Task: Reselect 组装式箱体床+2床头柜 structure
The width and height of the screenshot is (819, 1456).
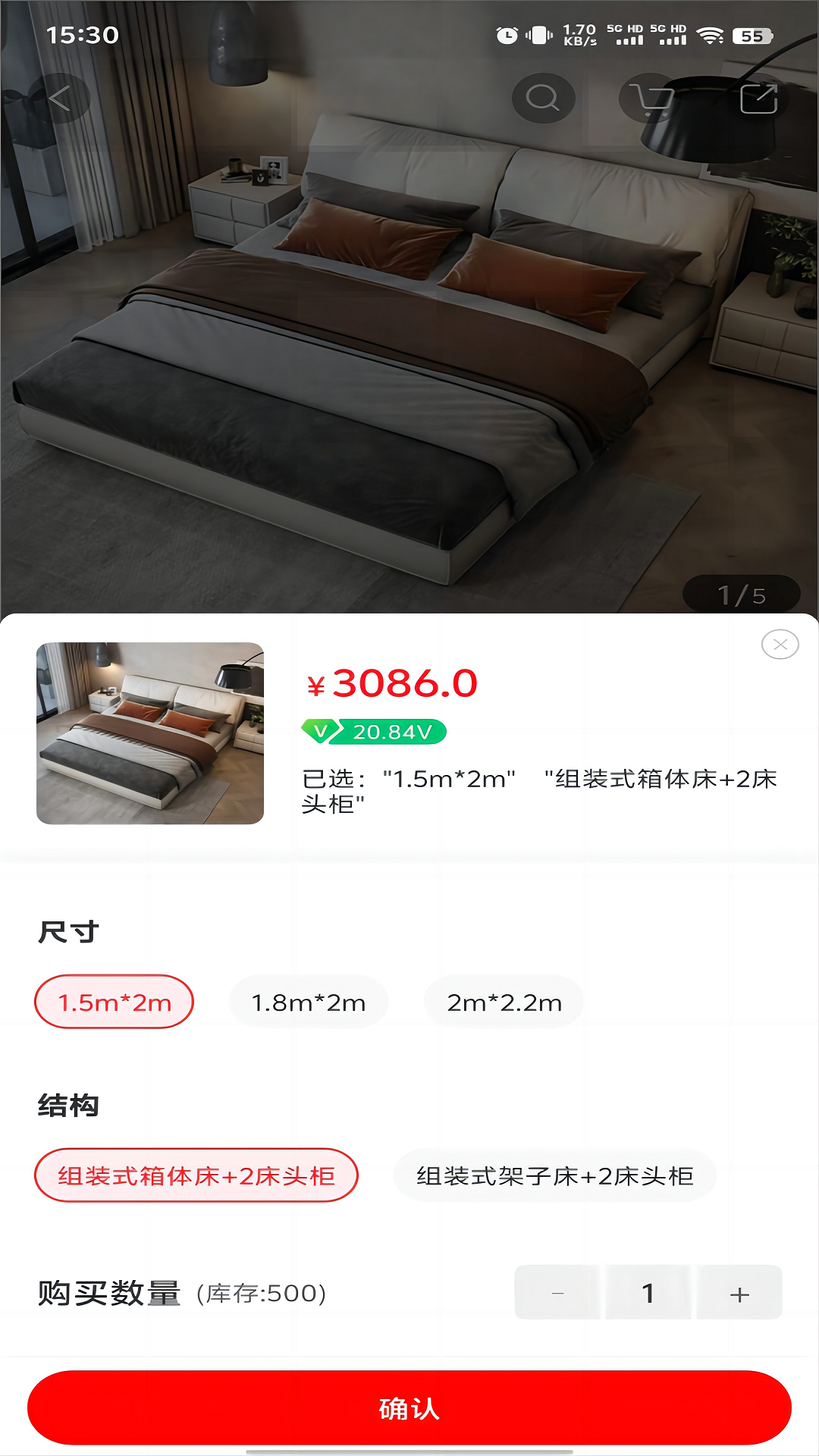Action: pos(196,1175)
